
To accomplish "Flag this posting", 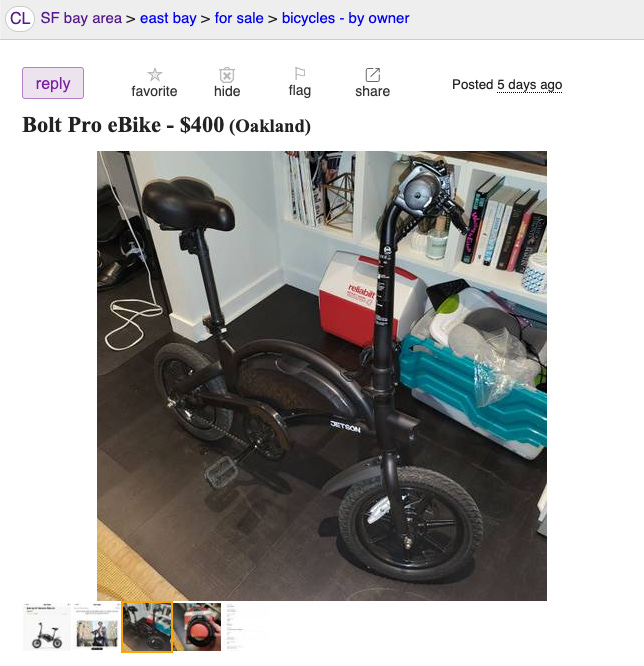I will 299,82.
